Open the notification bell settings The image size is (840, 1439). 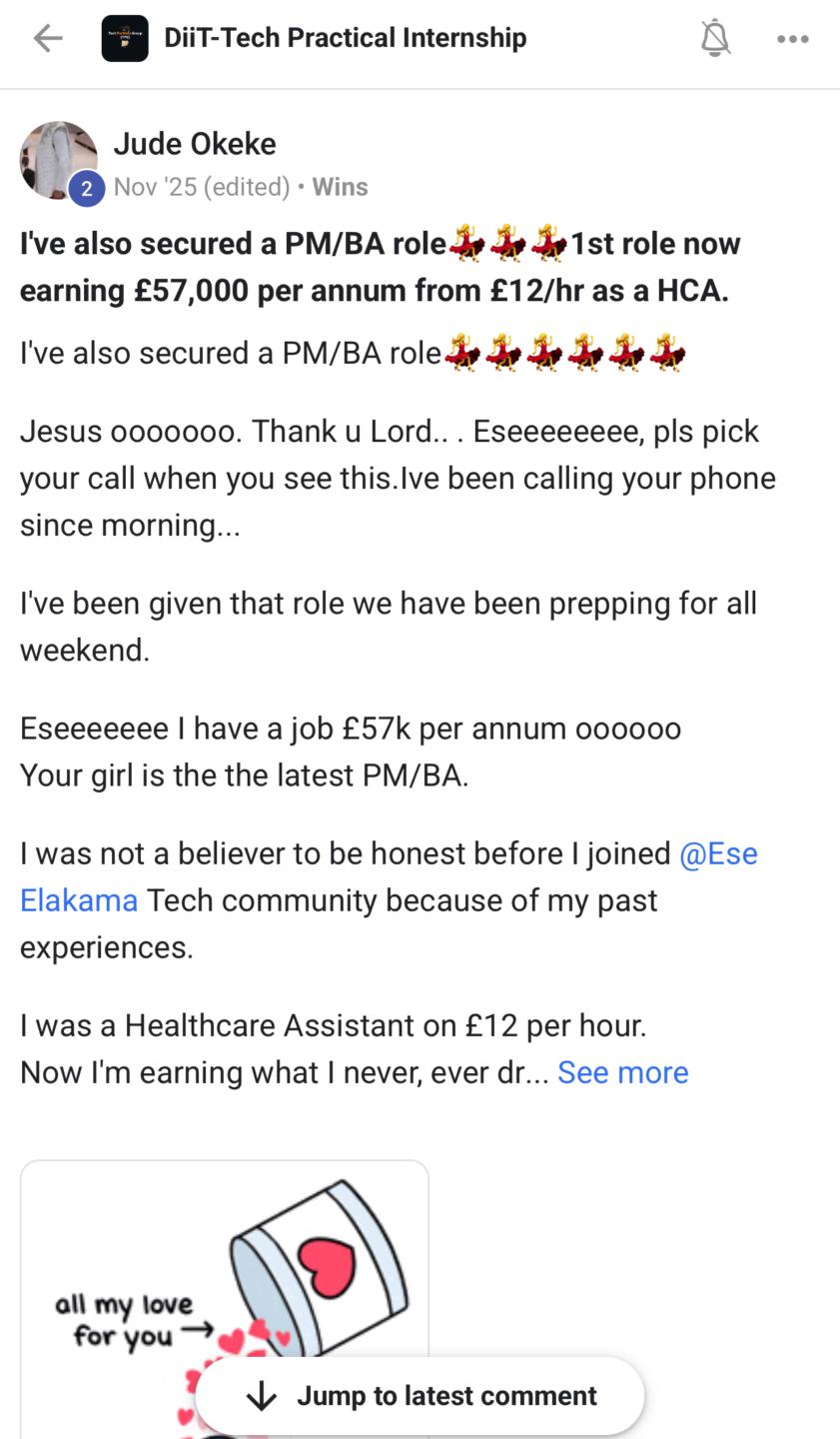(715, 39)
